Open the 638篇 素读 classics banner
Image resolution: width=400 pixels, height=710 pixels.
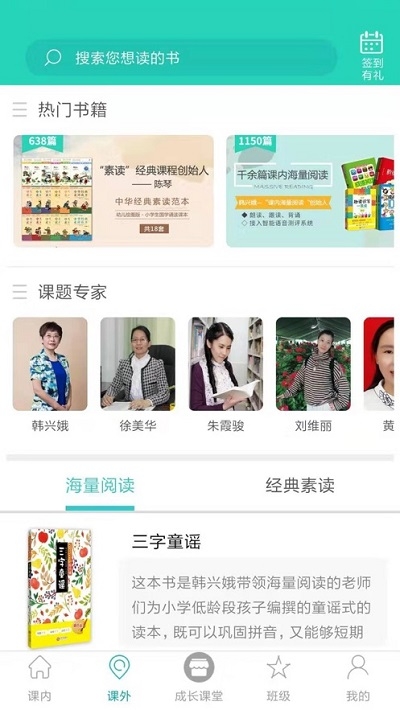pos(113,191)
